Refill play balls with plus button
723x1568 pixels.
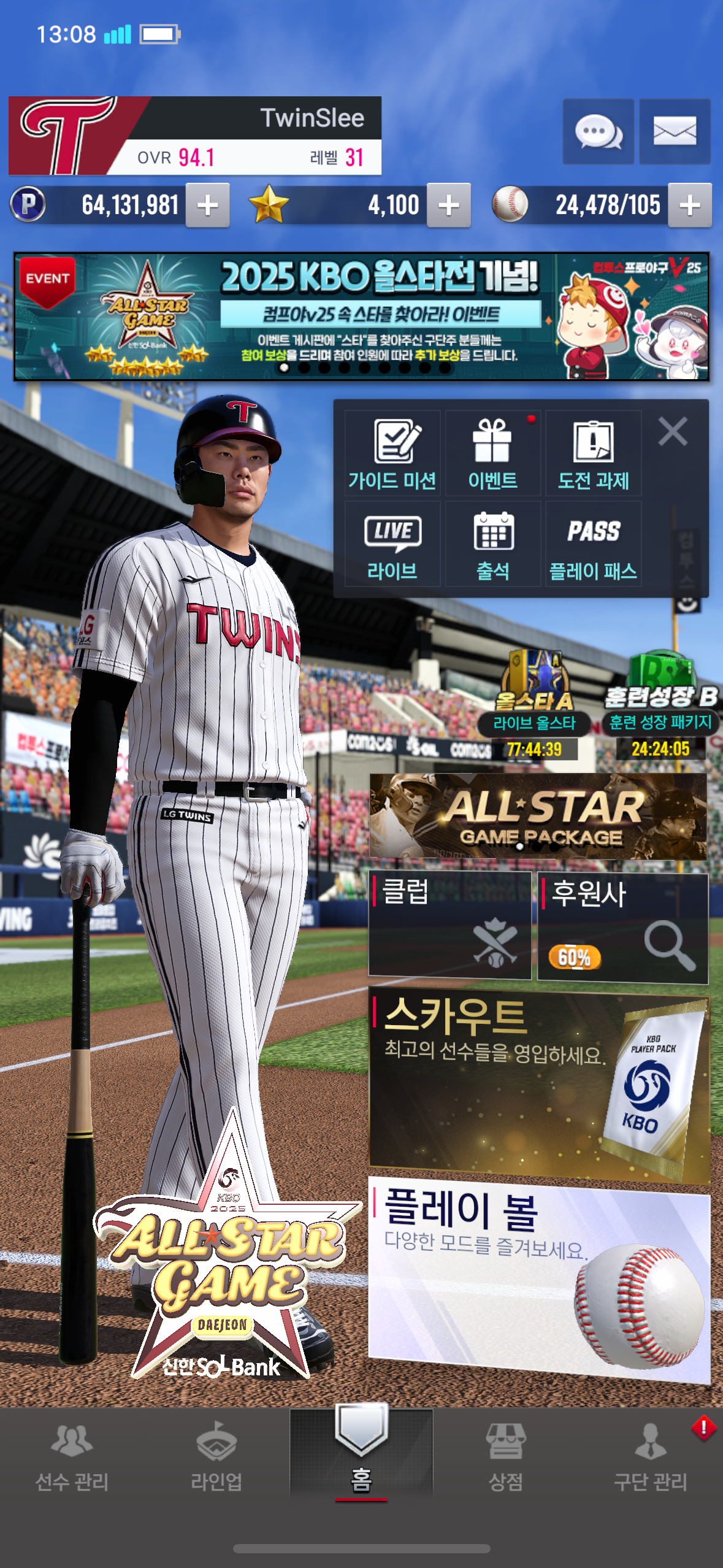[689, 206]
